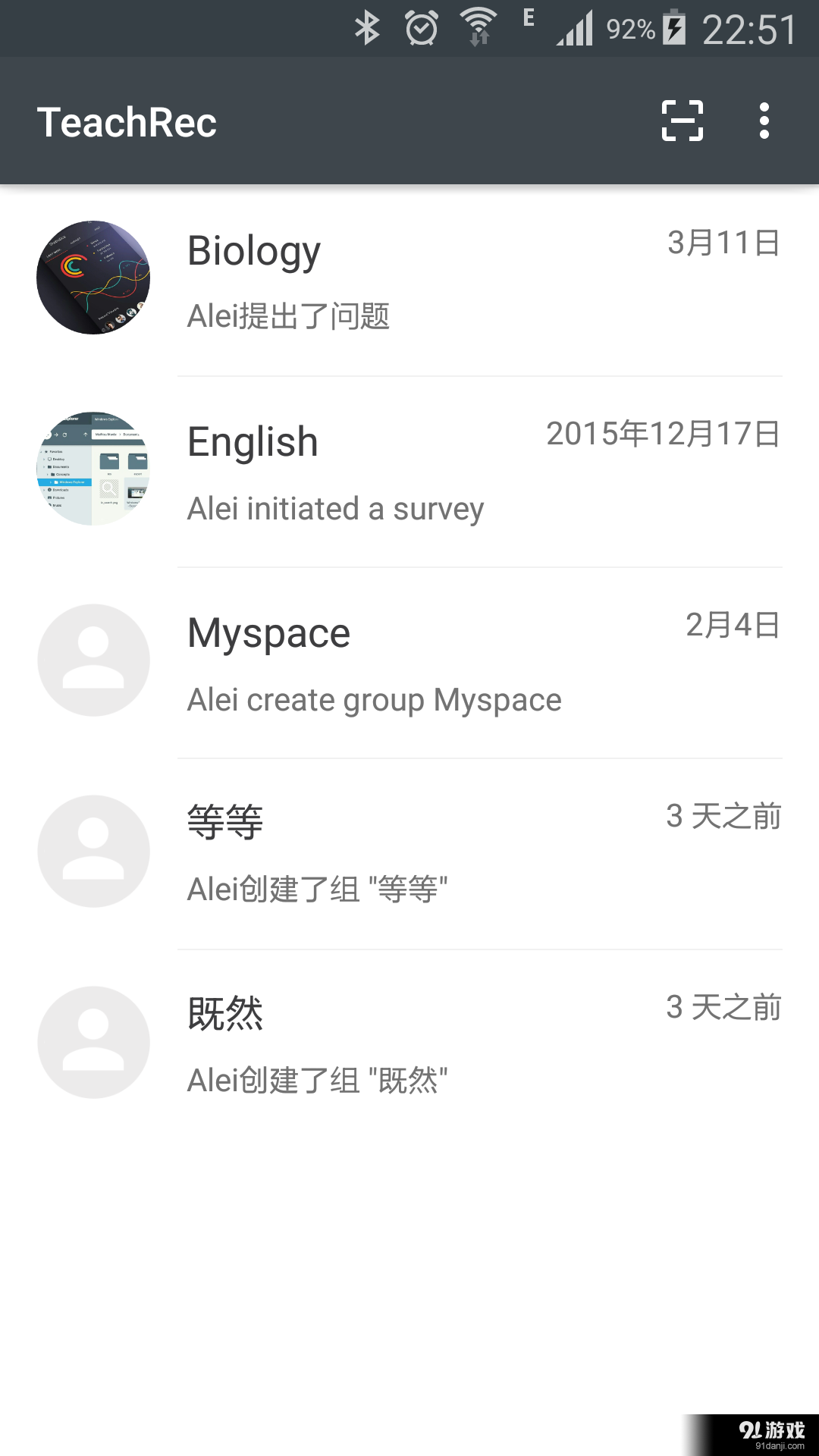Click the English group avatar picture
819x1456 pixels.
tap(93, 469)
